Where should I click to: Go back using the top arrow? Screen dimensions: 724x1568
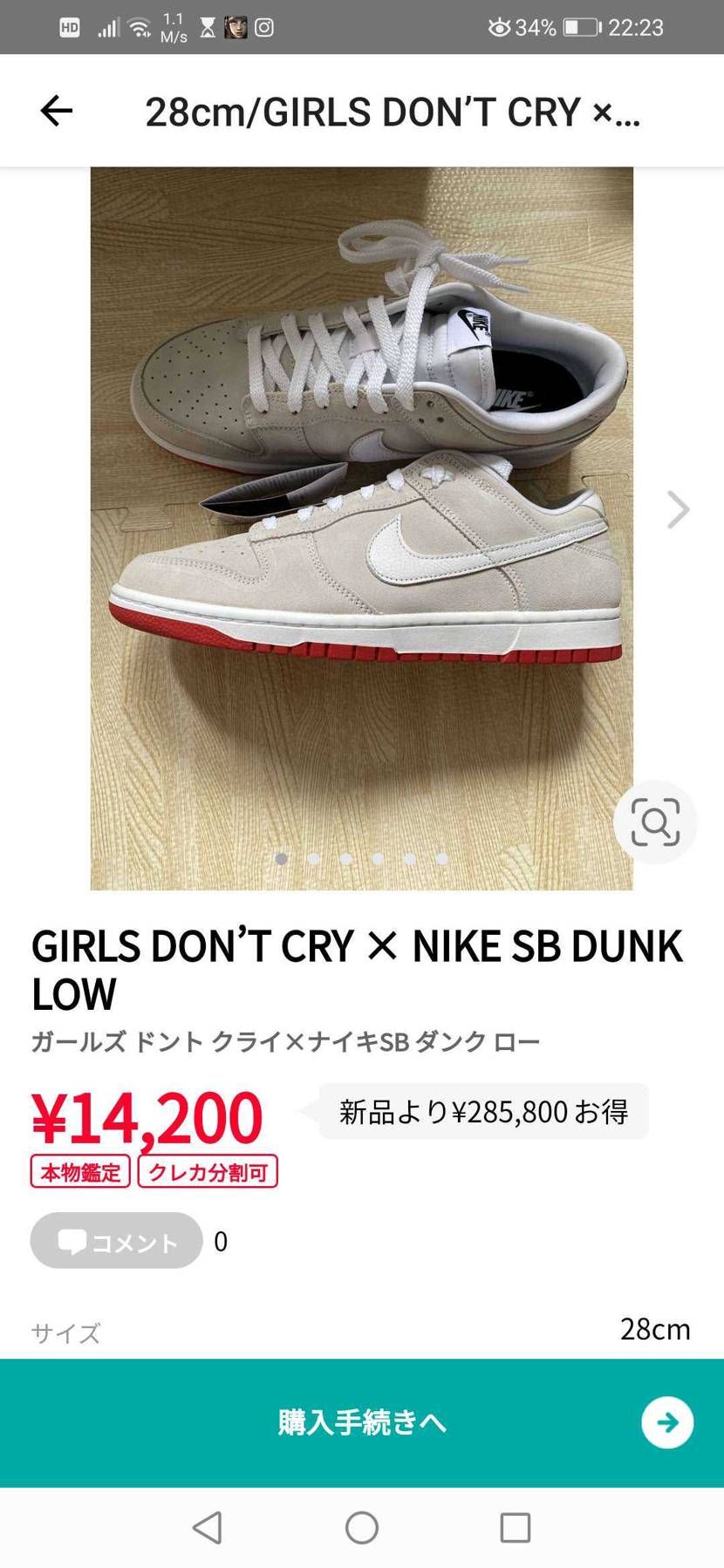[56, 111]
